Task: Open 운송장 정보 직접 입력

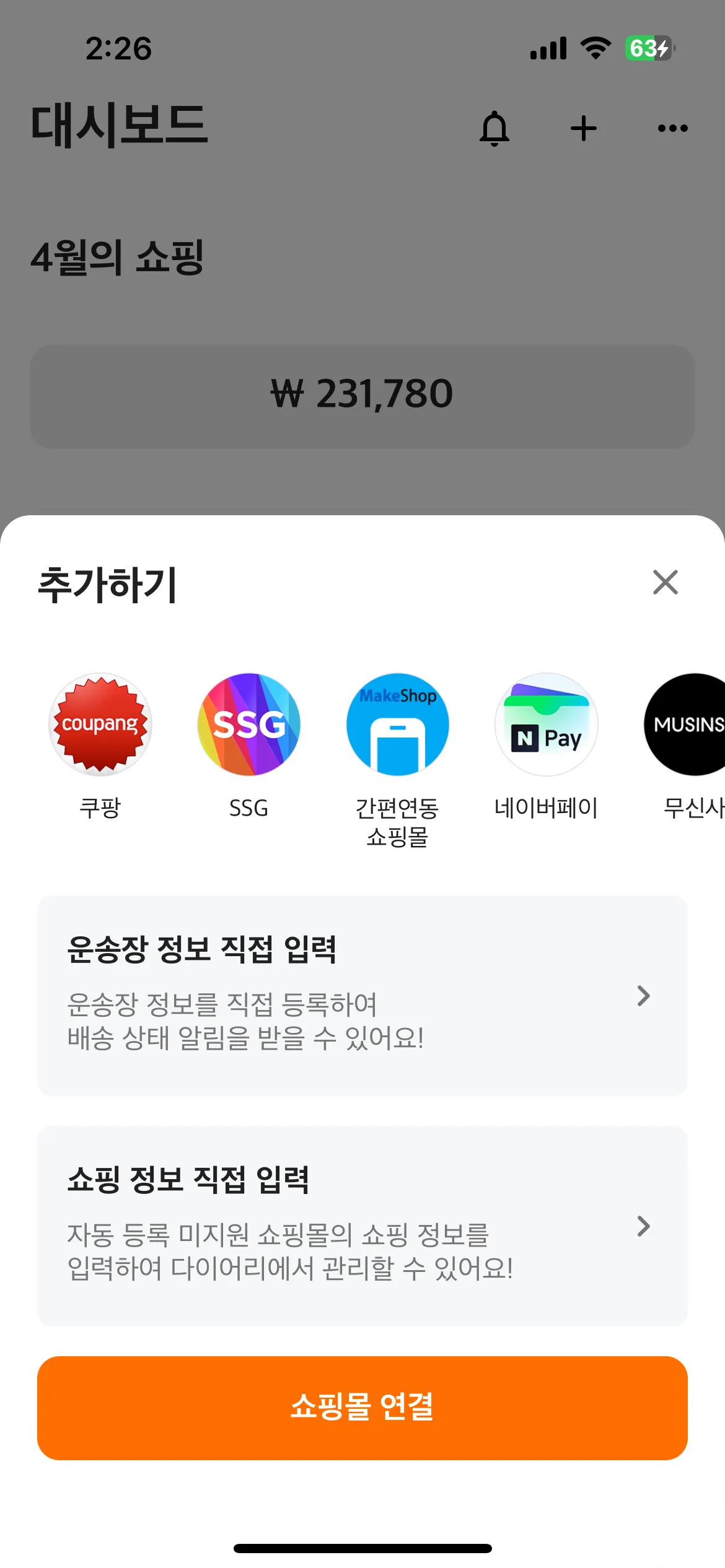Action: (x=362, y=995)
